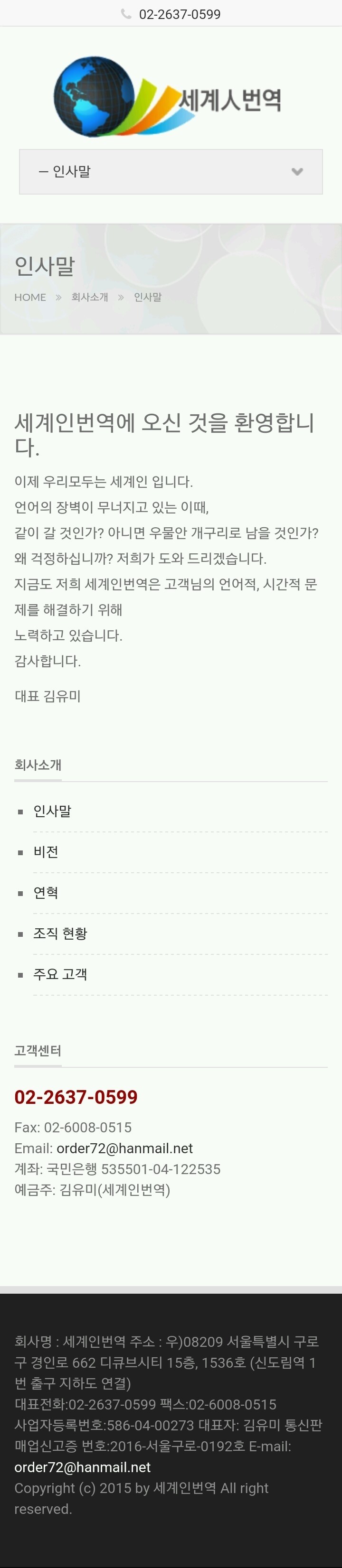Go to HOME in the breadcrumb

coord(30,297)
